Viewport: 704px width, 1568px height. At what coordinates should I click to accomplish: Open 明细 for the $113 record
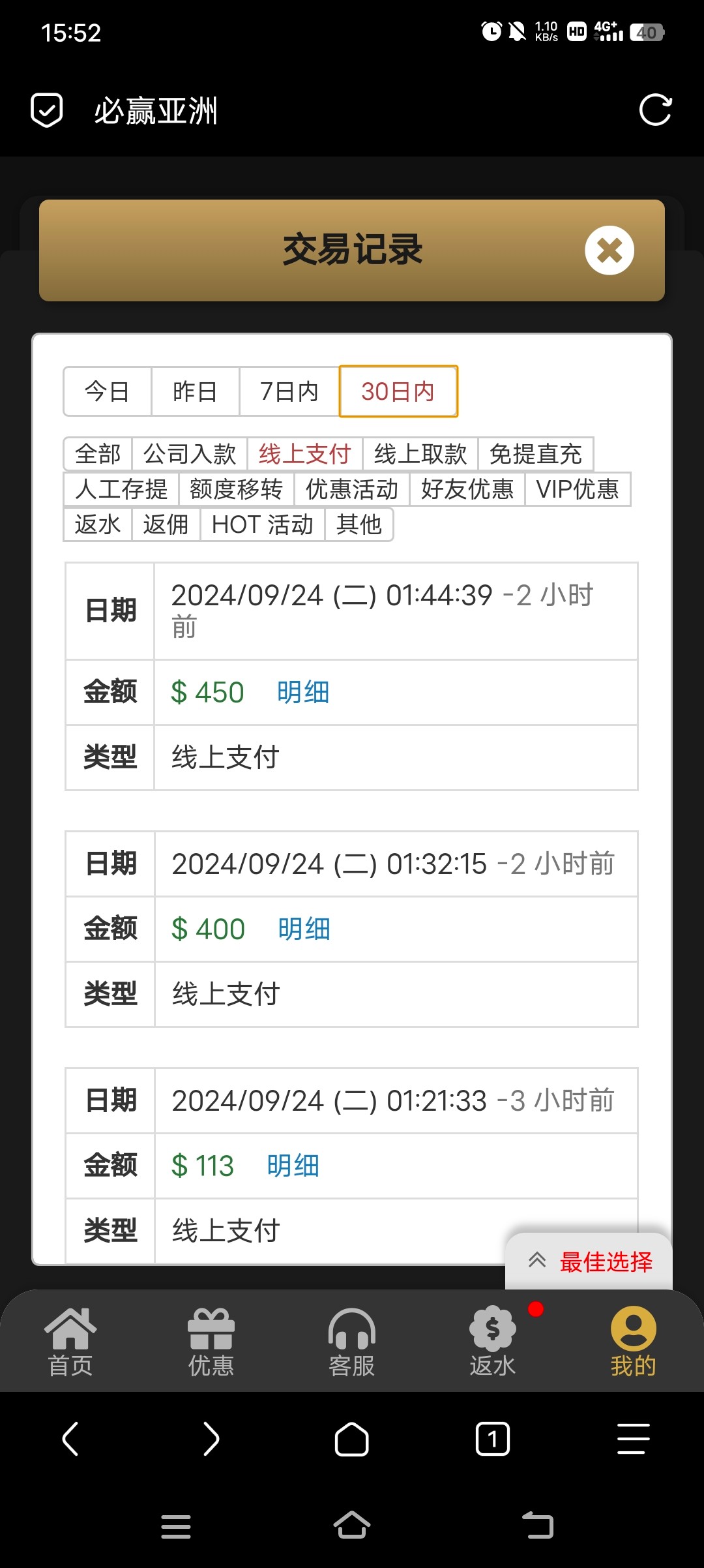(293, 1166)
